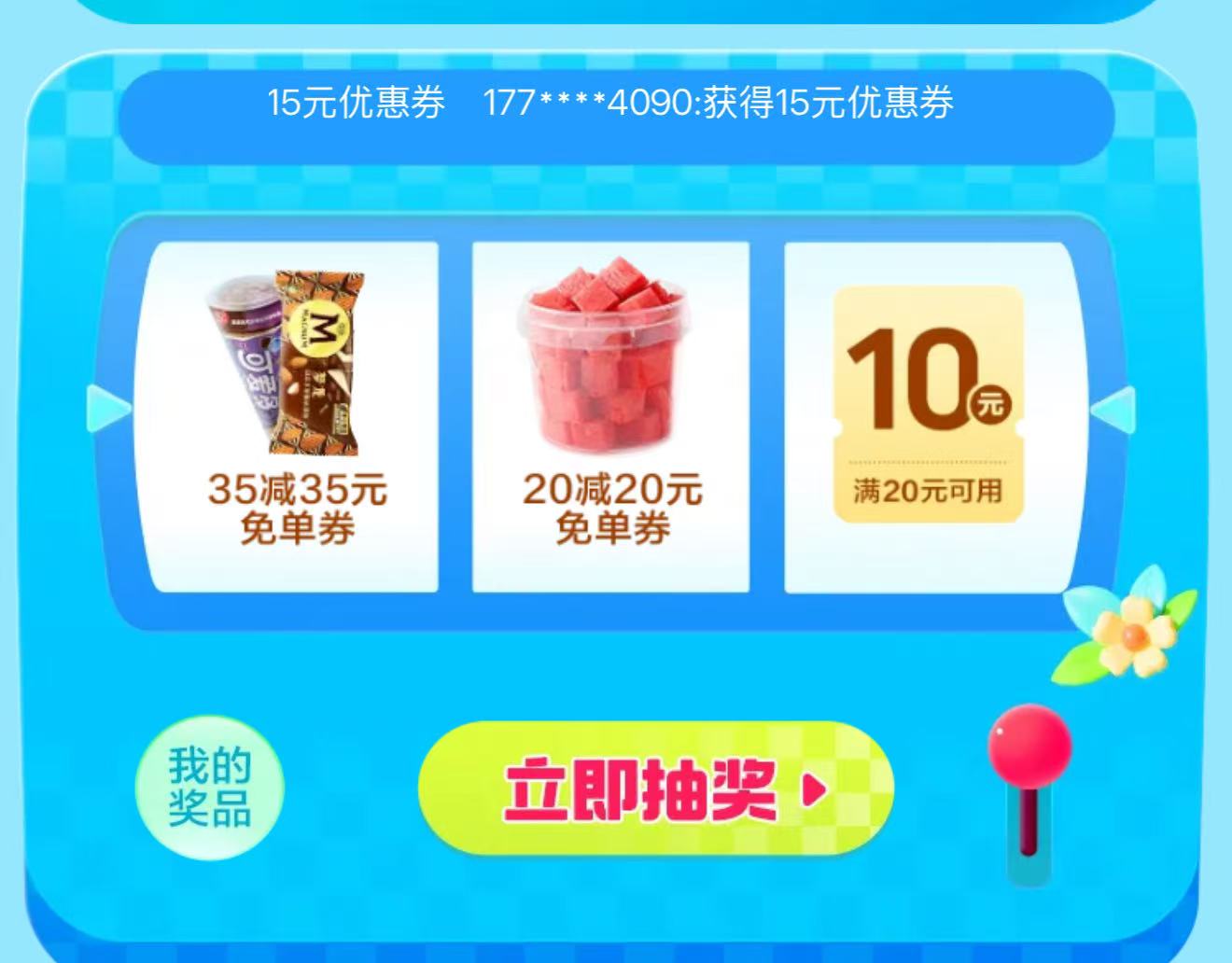Tap the 立即抽奖 draw button
The width and height of the screenshot is (1232, 963).
(x=655, y=789)
